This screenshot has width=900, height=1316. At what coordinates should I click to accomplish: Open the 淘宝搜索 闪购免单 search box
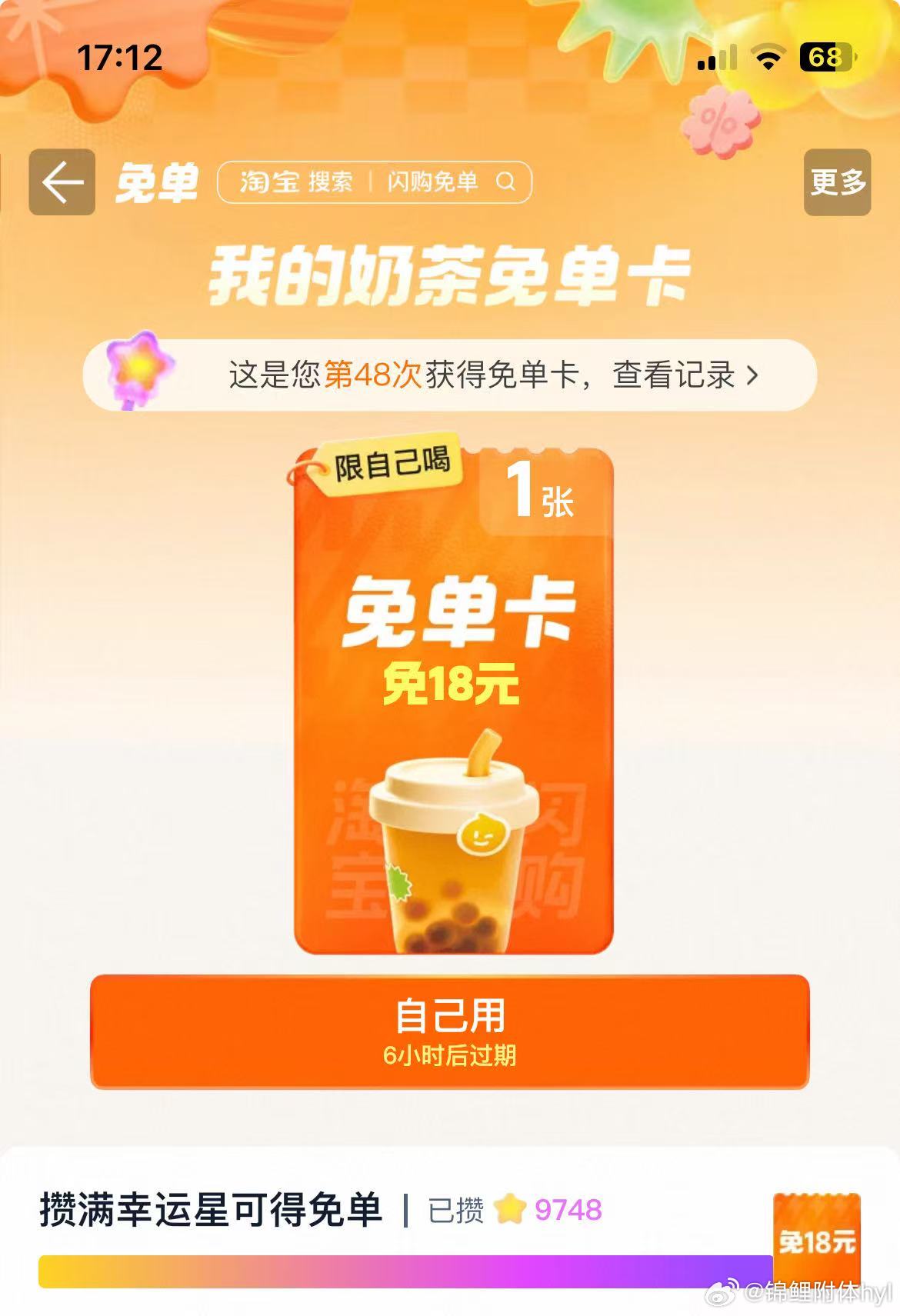tap(375, 182)
